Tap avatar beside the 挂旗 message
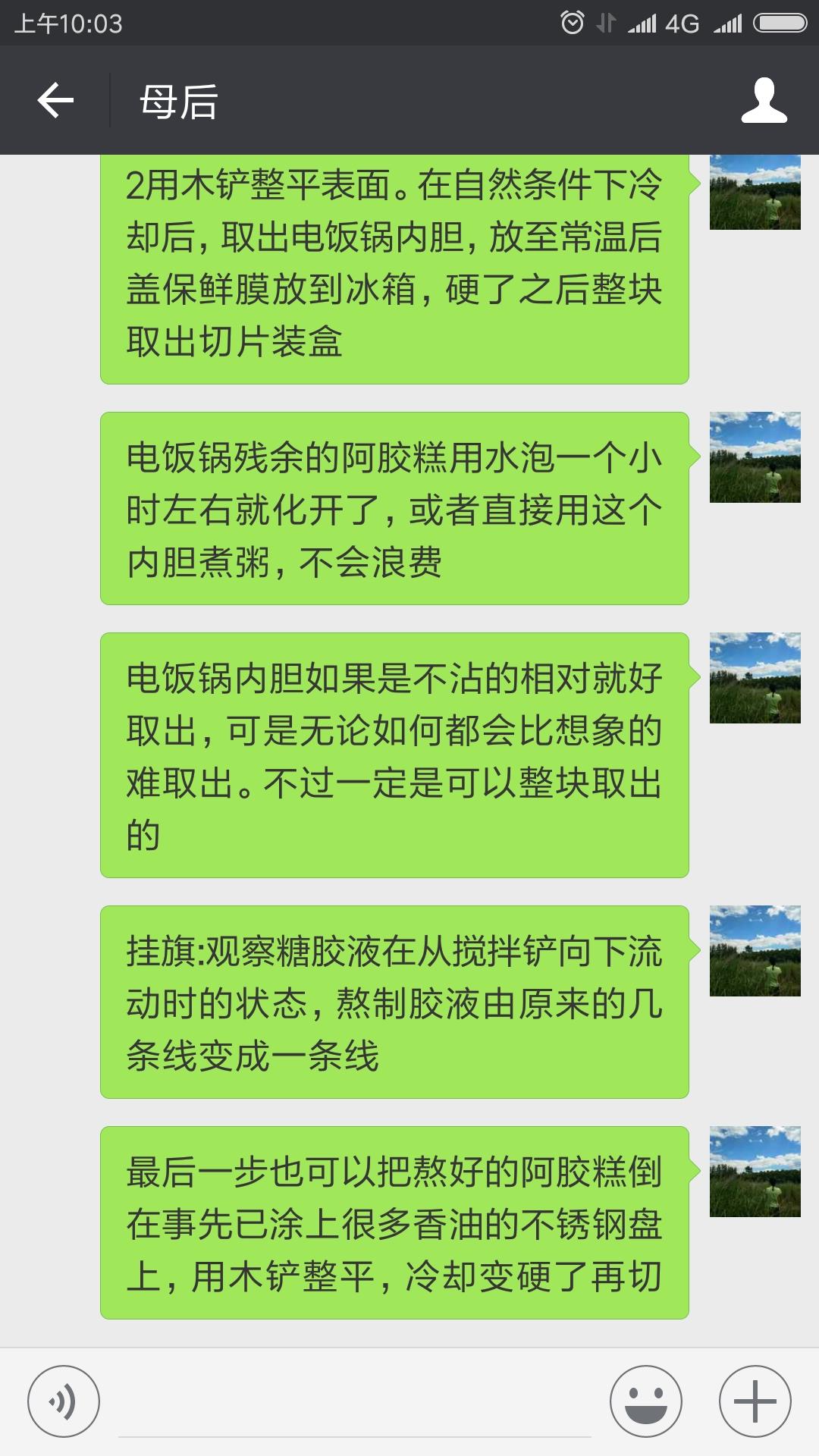 tap(755, 950)
